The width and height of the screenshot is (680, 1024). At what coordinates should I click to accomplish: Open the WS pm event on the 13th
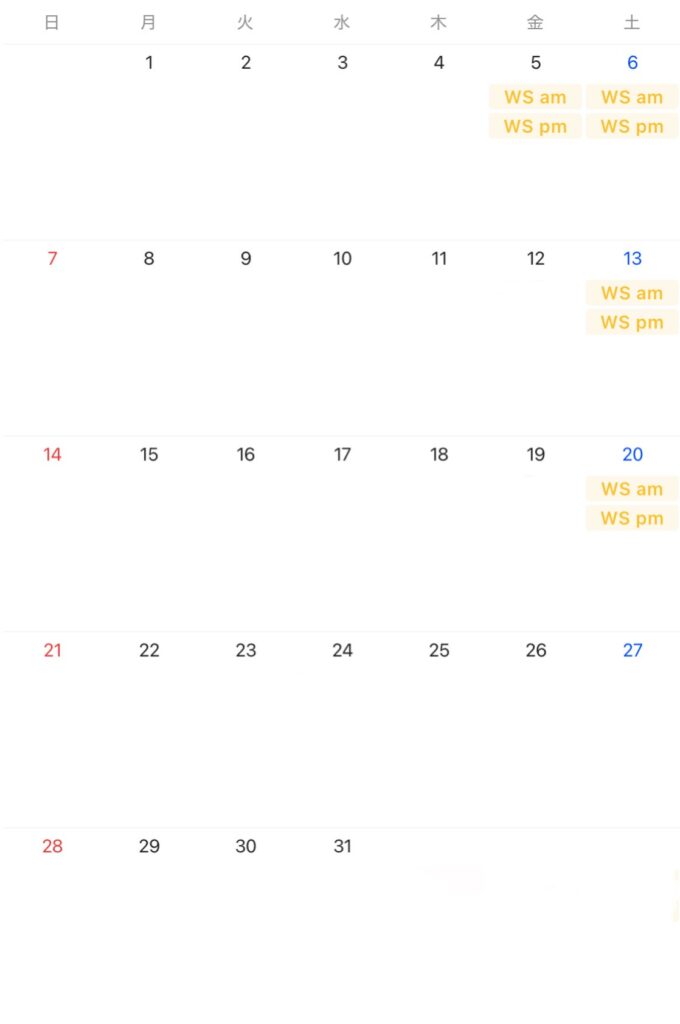click(632, 322)
